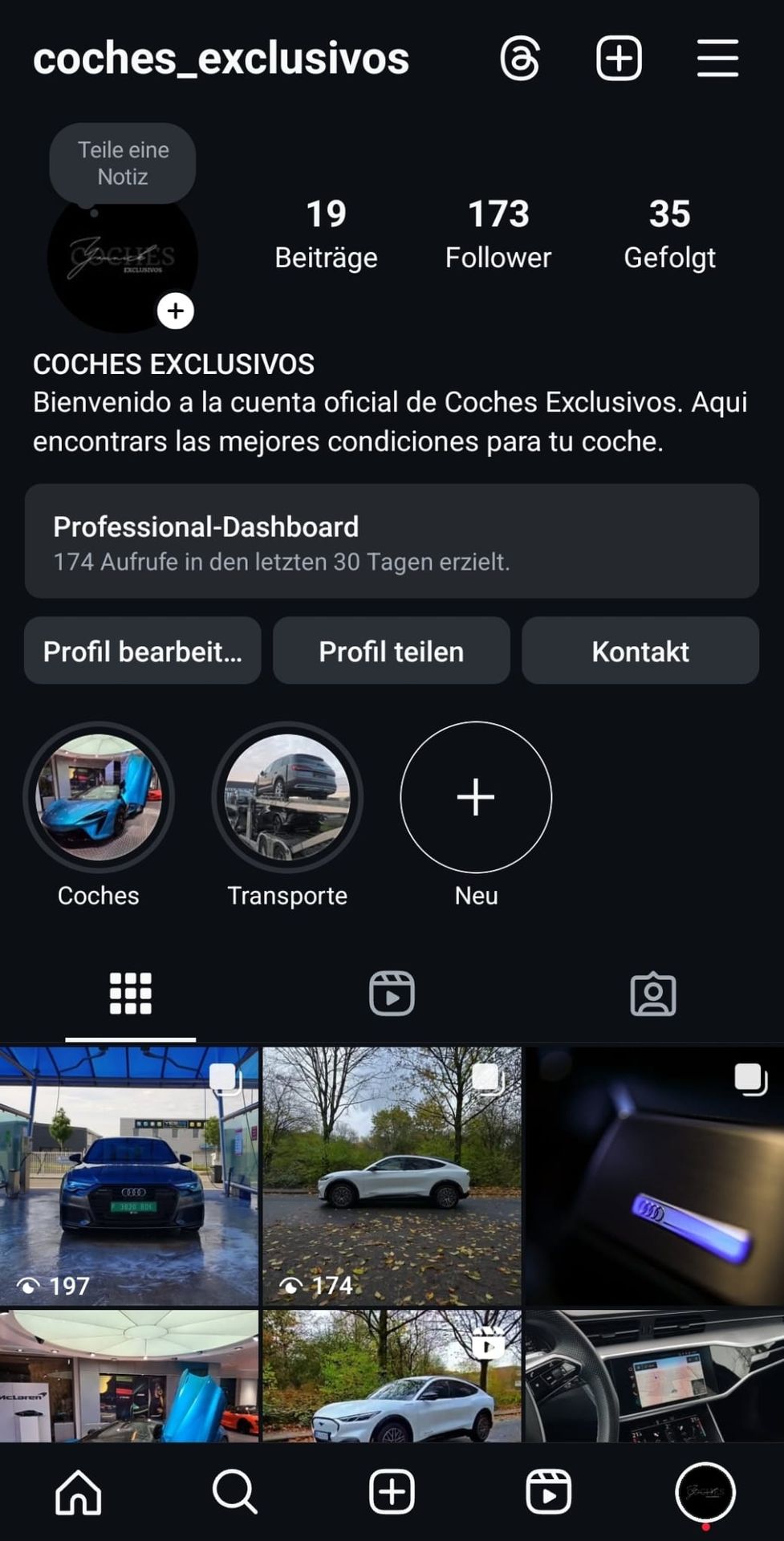The image size is (784, 1541).
Task: Tap 'Teile eine Notiz' bubble
Action: 123,163
